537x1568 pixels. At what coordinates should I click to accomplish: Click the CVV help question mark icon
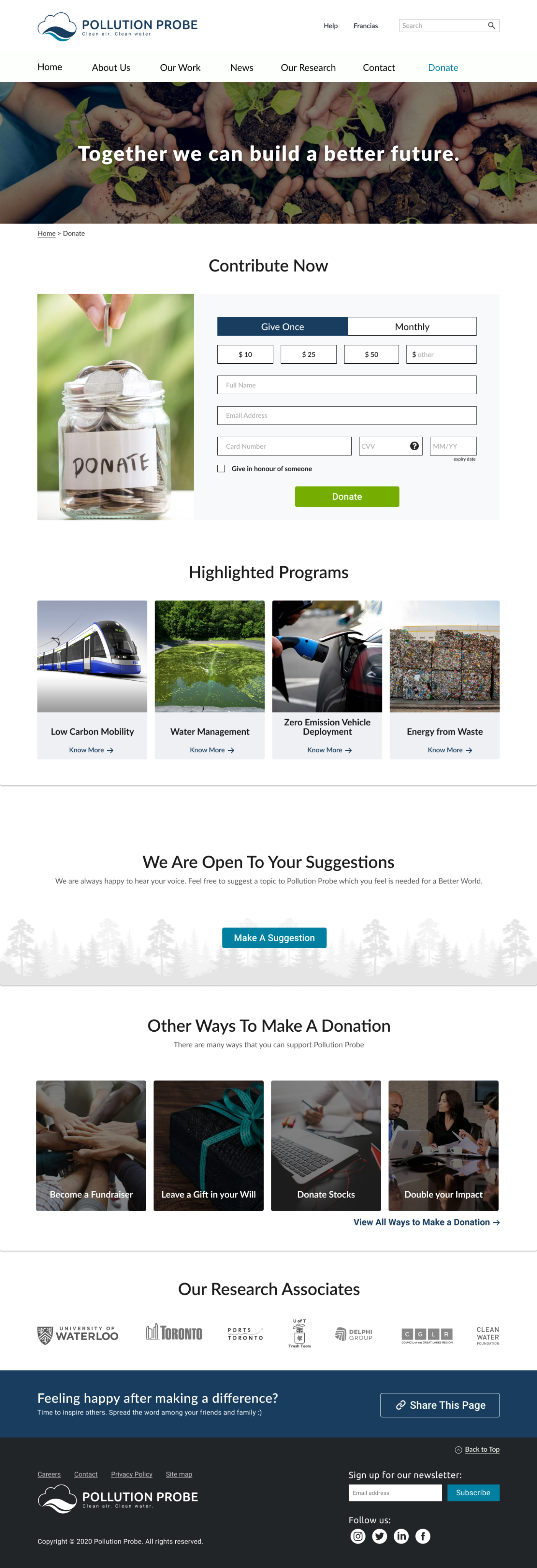point(415,446)
